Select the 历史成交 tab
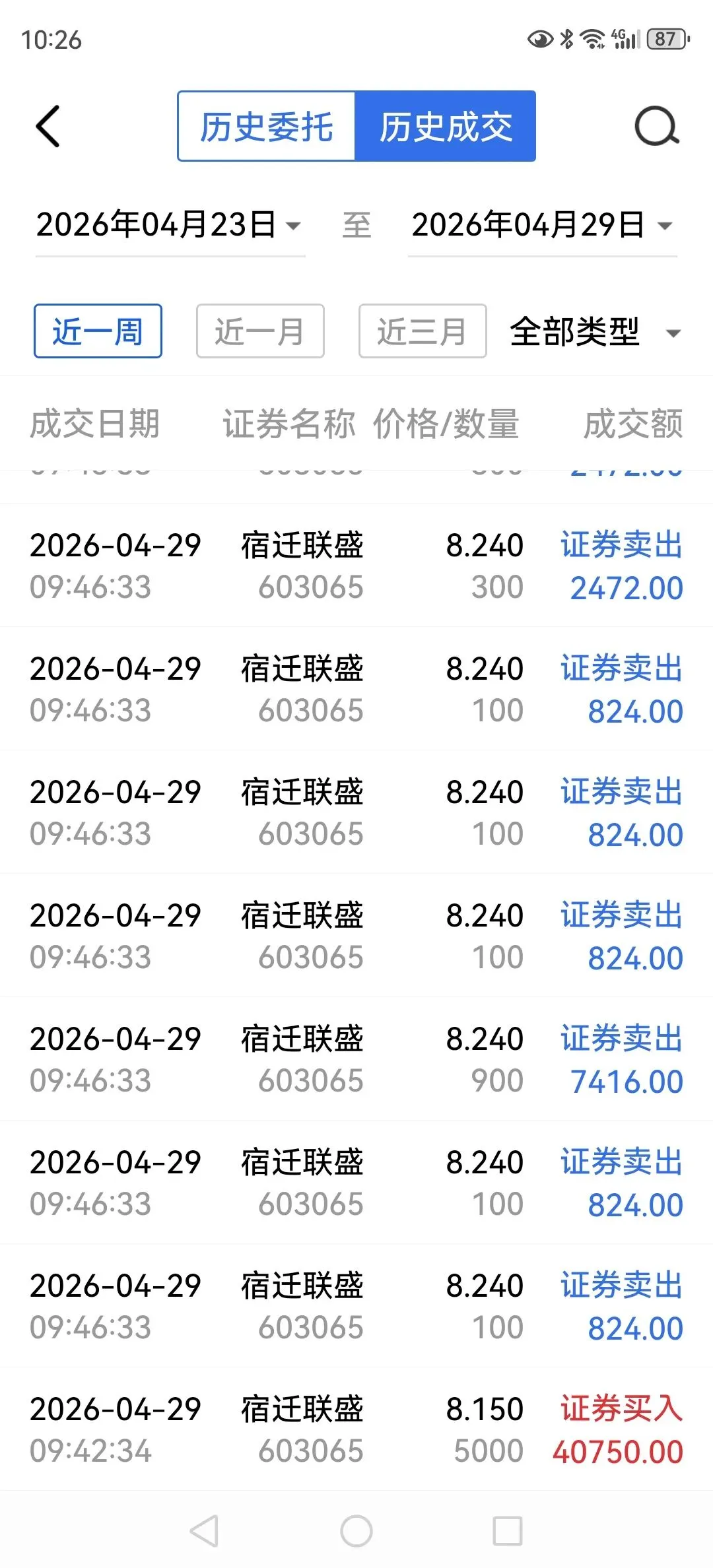713x1568 pixels. tap(446, 126)
